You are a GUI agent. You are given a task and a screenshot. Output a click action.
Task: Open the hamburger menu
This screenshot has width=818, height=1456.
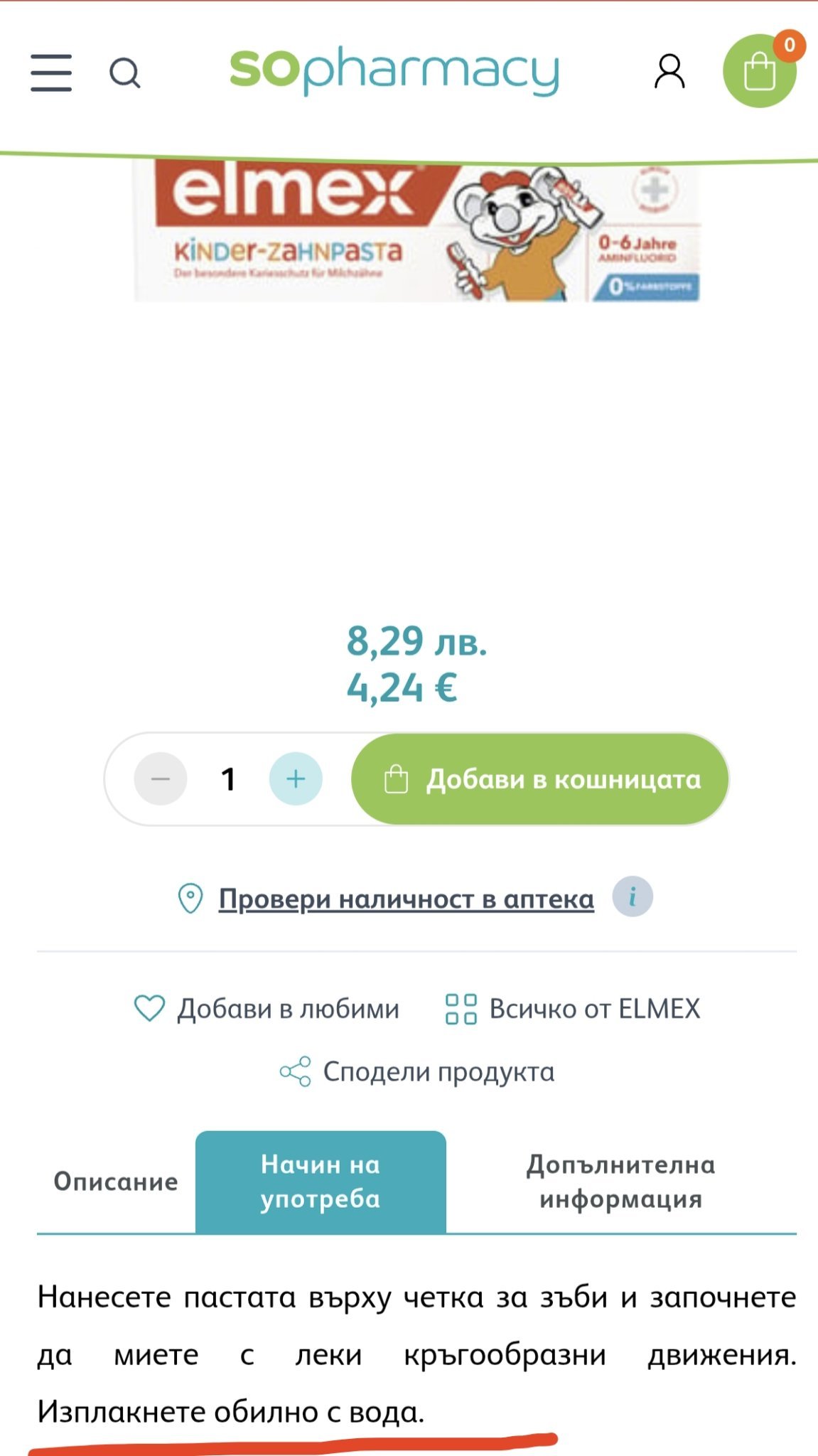(x=51, y=73)
